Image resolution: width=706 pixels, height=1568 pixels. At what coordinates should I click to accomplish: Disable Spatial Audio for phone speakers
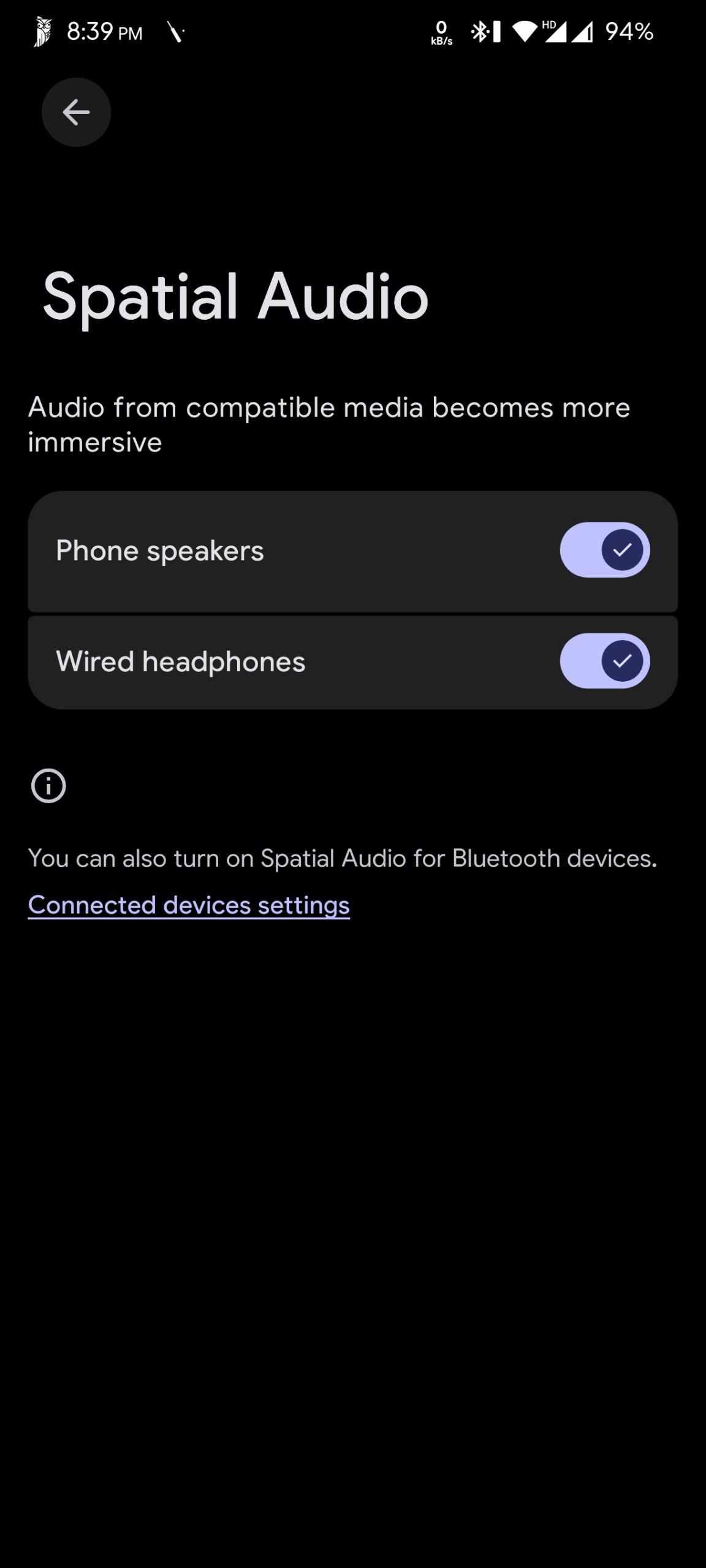tap(604, 550)
